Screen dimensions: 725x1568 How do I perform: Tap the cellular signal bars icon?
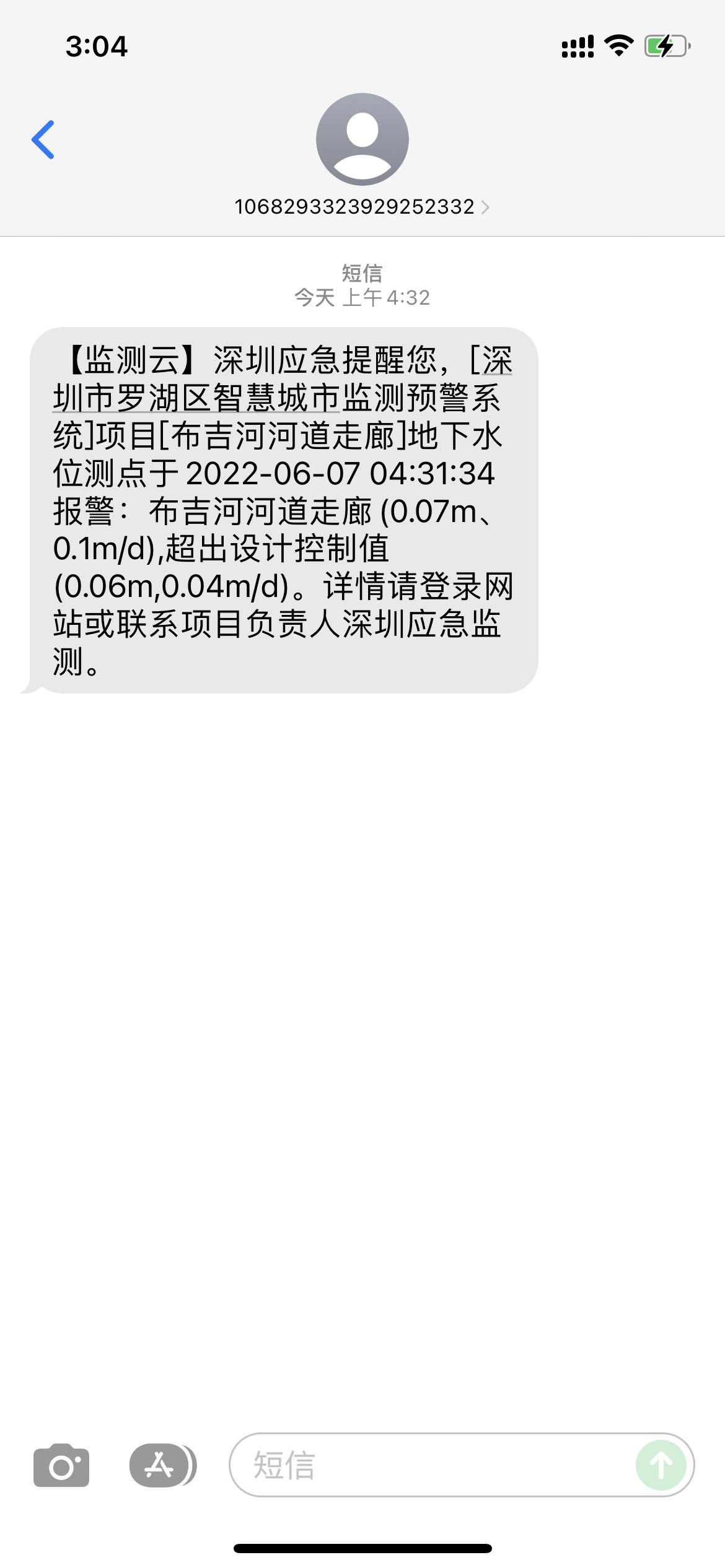pyautogui.click(x=576, y=45)
